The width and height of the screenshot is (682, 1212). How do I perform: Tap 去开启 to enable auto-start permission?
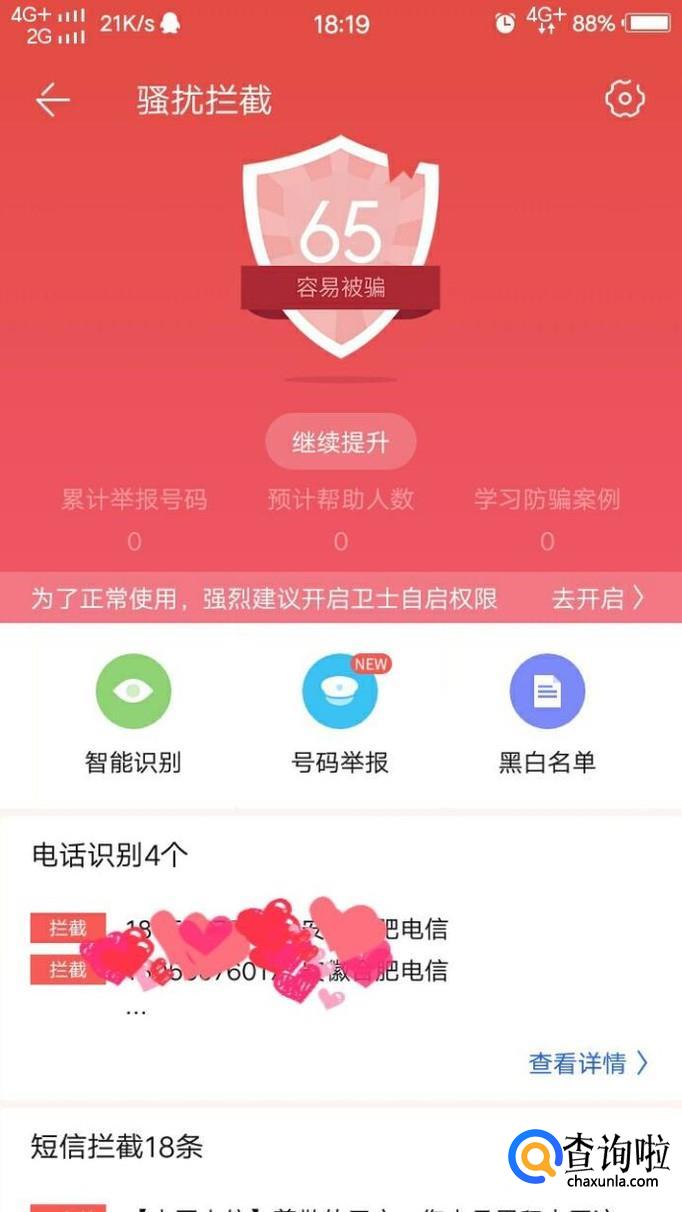[x=599, y=598]
